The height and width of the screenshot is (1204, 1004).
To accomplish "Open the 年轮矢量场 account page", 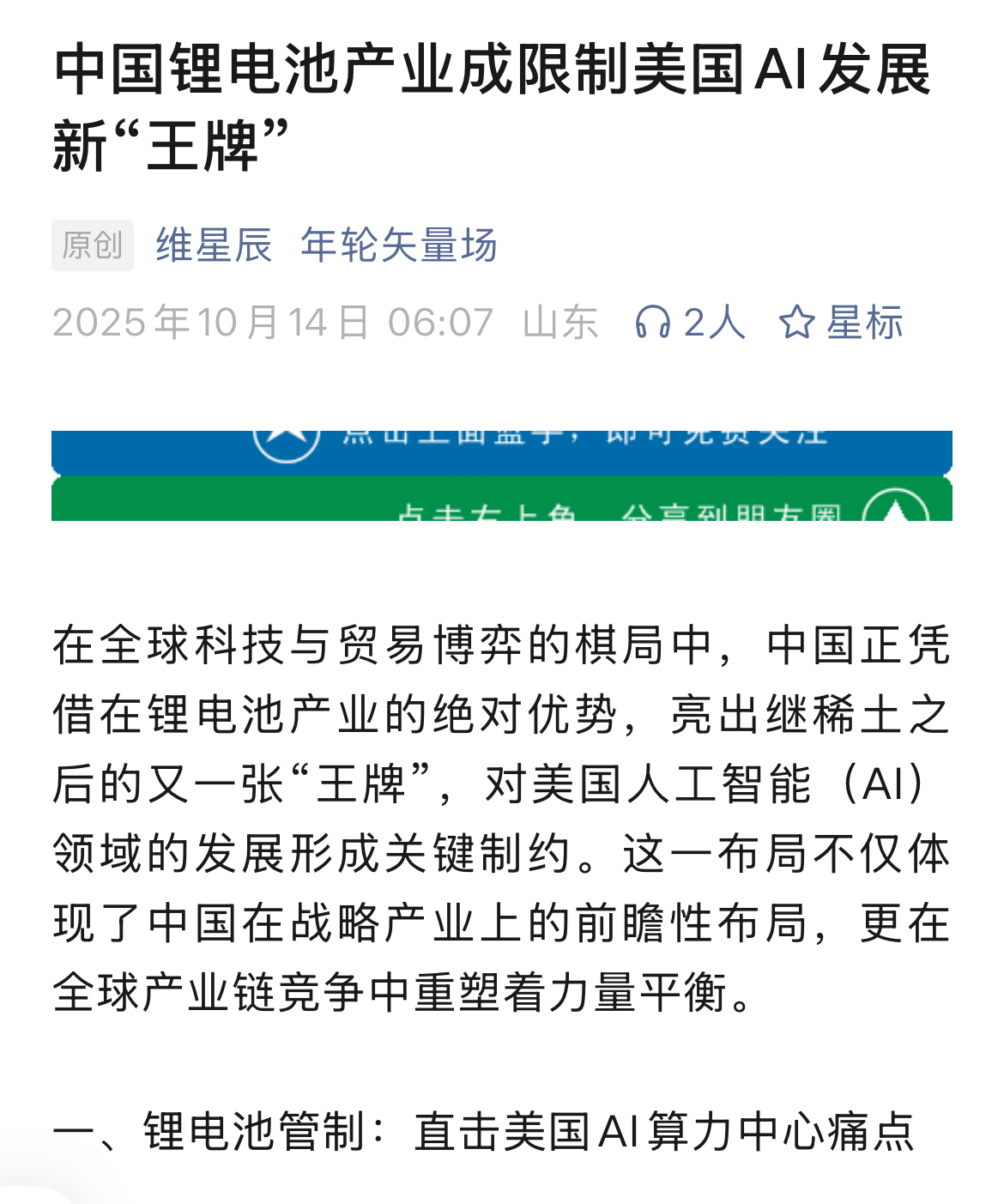I will click(x=398, y=245).
